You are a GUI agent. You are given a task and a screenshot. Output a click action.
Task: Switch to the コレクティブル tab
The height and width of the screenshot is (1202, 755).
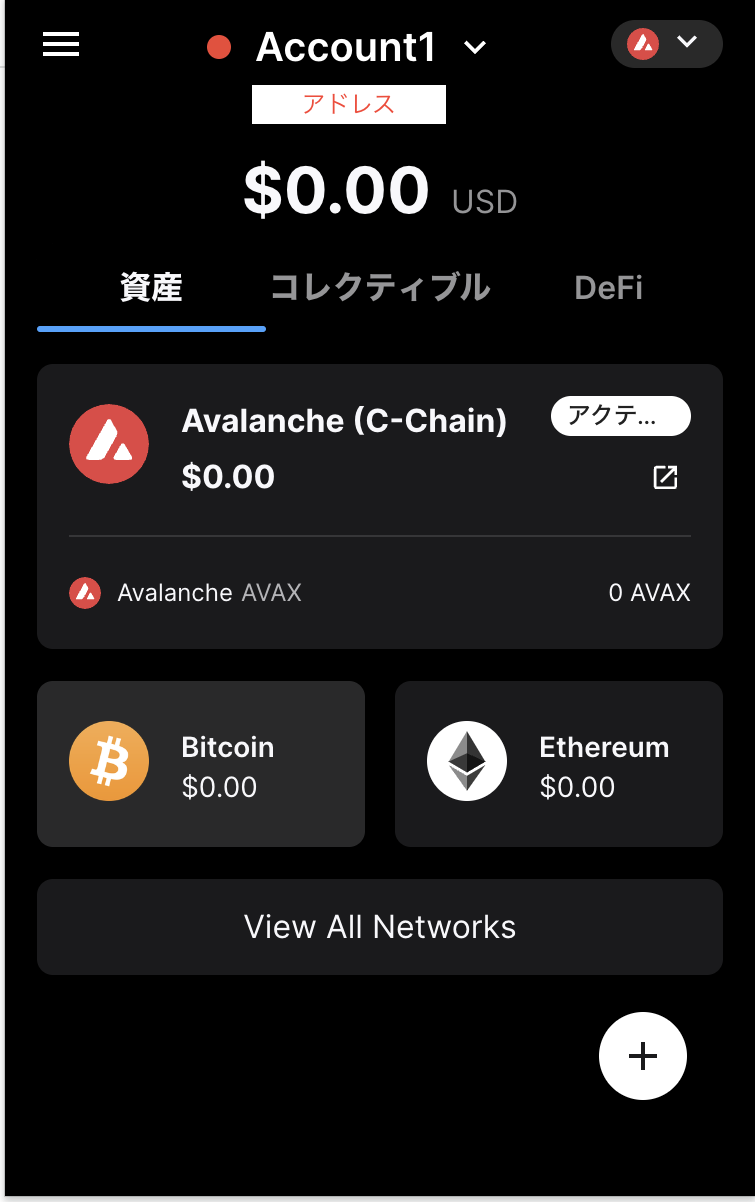tap(380, 288)
